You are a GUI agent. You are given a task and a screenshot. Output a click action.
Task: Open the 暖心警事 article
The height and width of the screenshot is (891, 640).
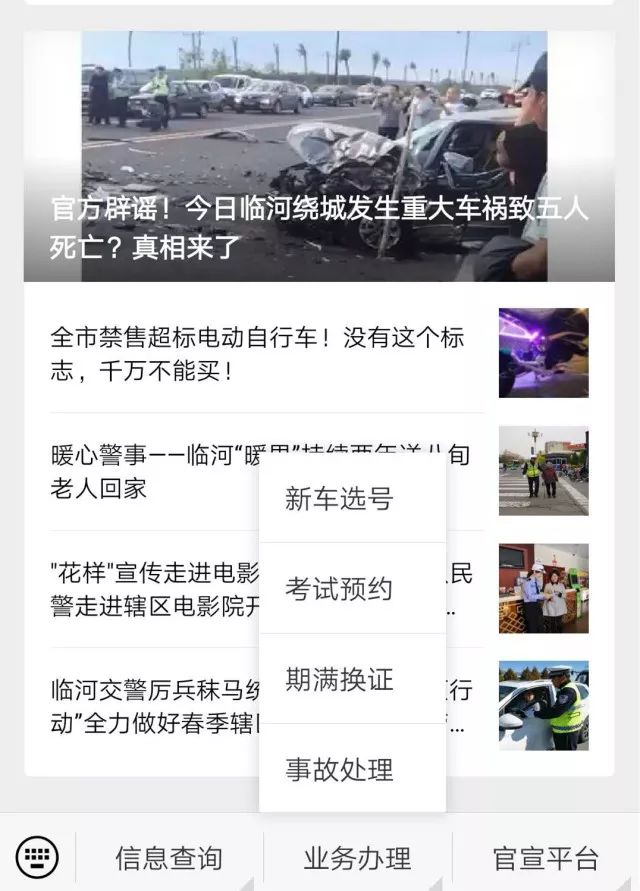click(x=150, y=472)
